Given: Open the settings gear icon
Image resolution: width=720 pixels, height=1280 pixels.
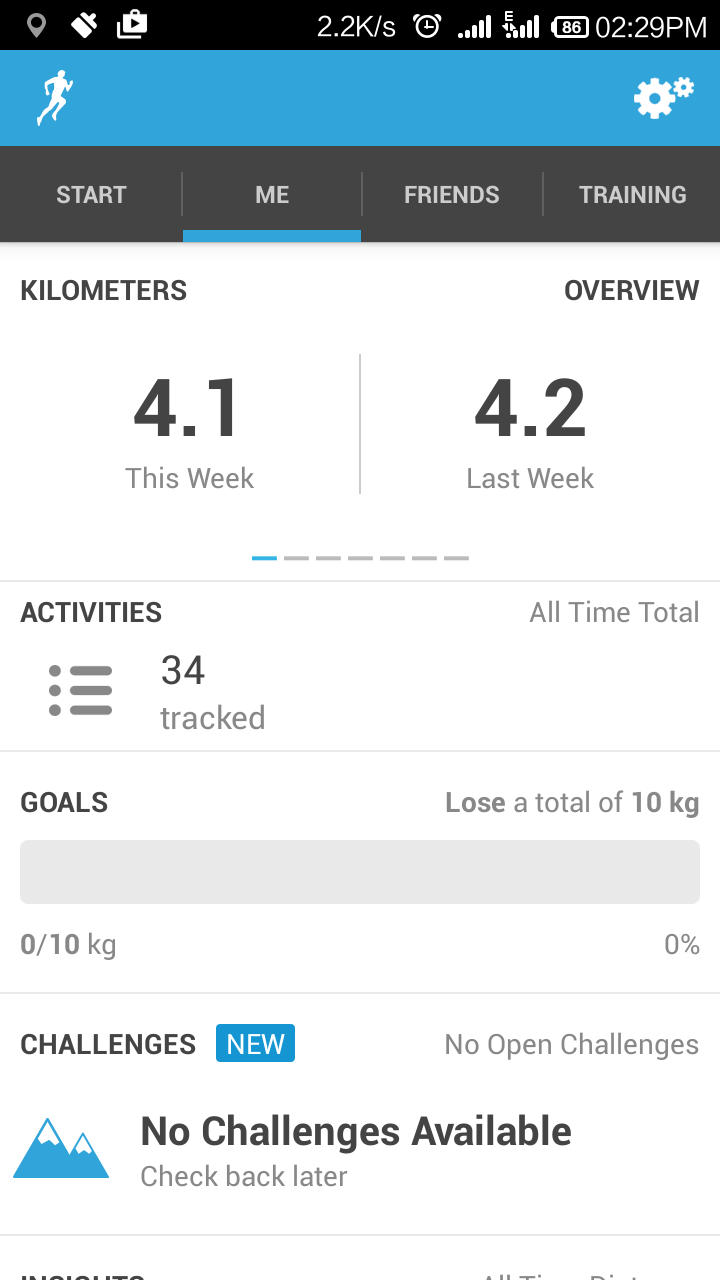Looking at the screenshot, I should [663, 98].
